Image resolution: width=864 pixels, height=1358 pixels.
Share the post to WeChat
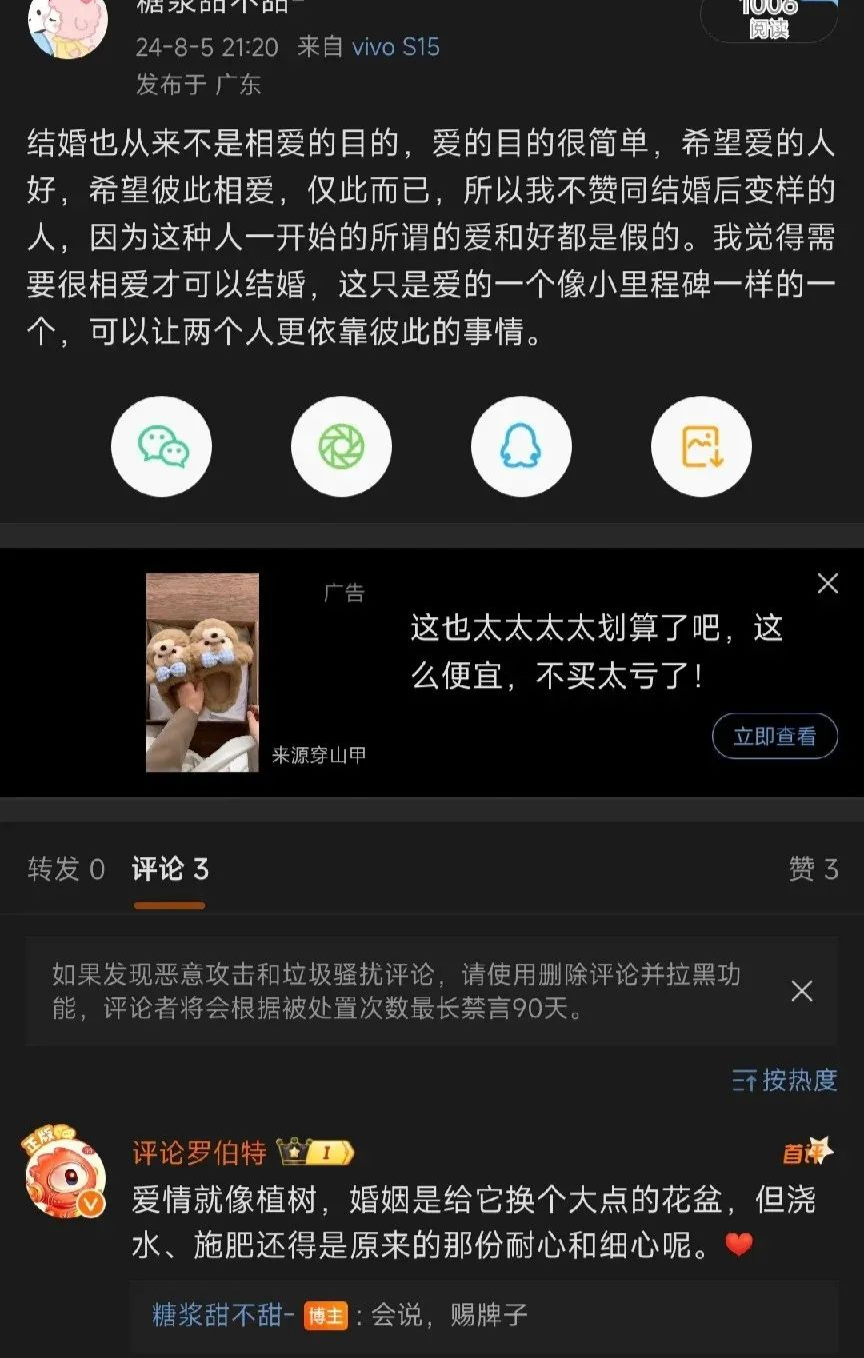(161, 447)
